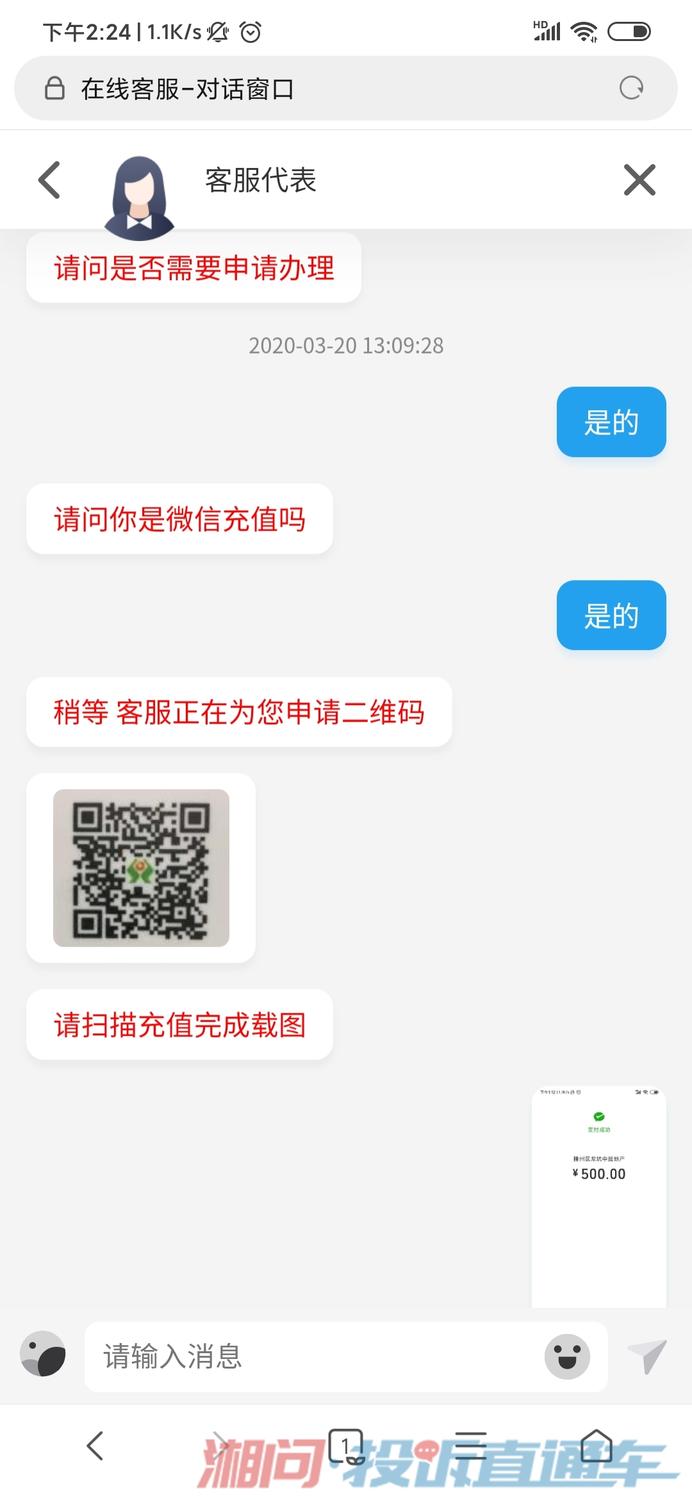This screenshot has height=1500, width=692.
Task: Tap the browser back arrow in bottom bar
Action: click(x=95, y=1445)
